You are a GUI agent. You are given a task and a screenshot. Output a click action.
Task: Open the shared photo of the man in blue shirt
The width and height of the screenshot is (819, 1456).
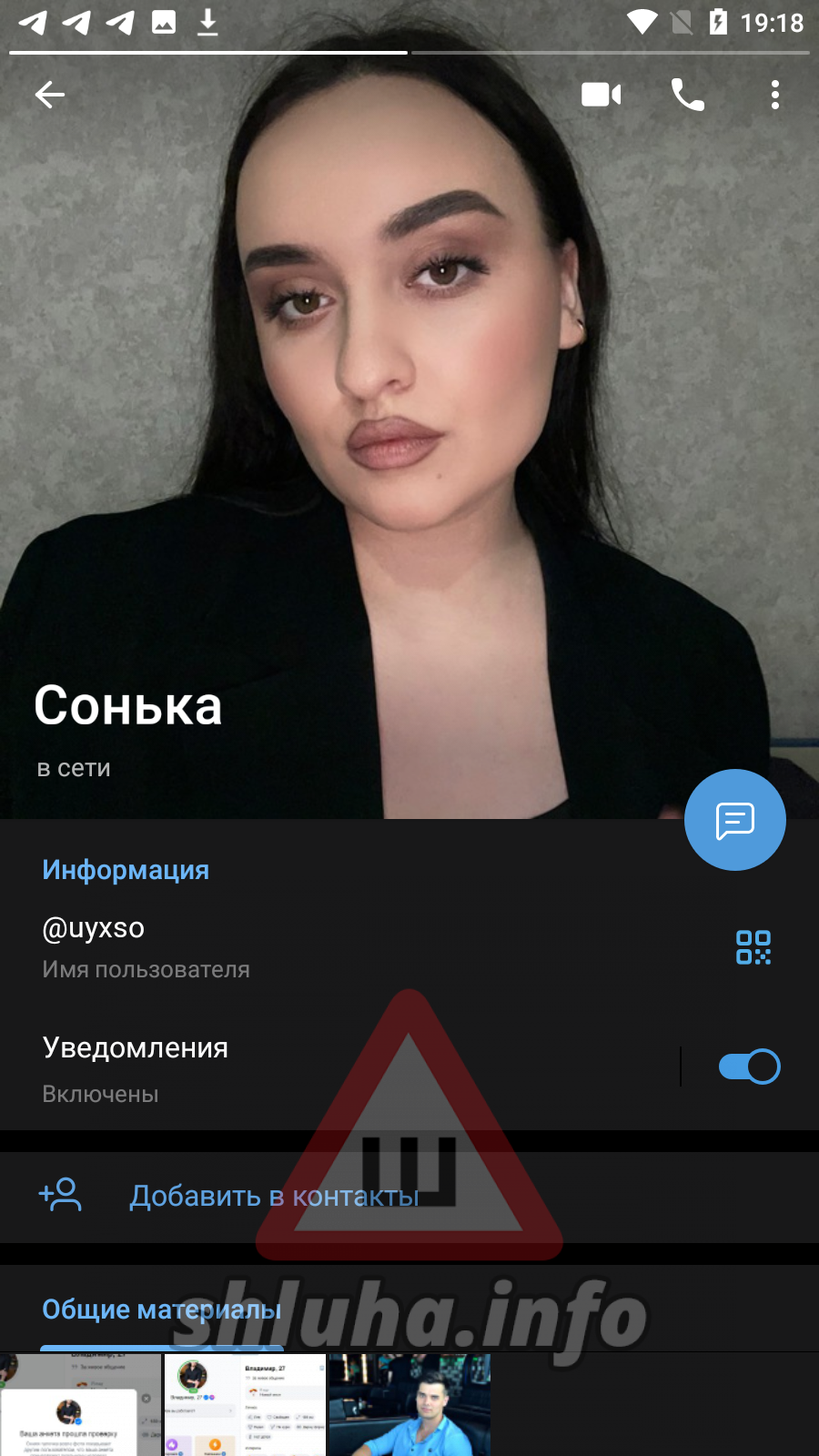pos(409,1405)
